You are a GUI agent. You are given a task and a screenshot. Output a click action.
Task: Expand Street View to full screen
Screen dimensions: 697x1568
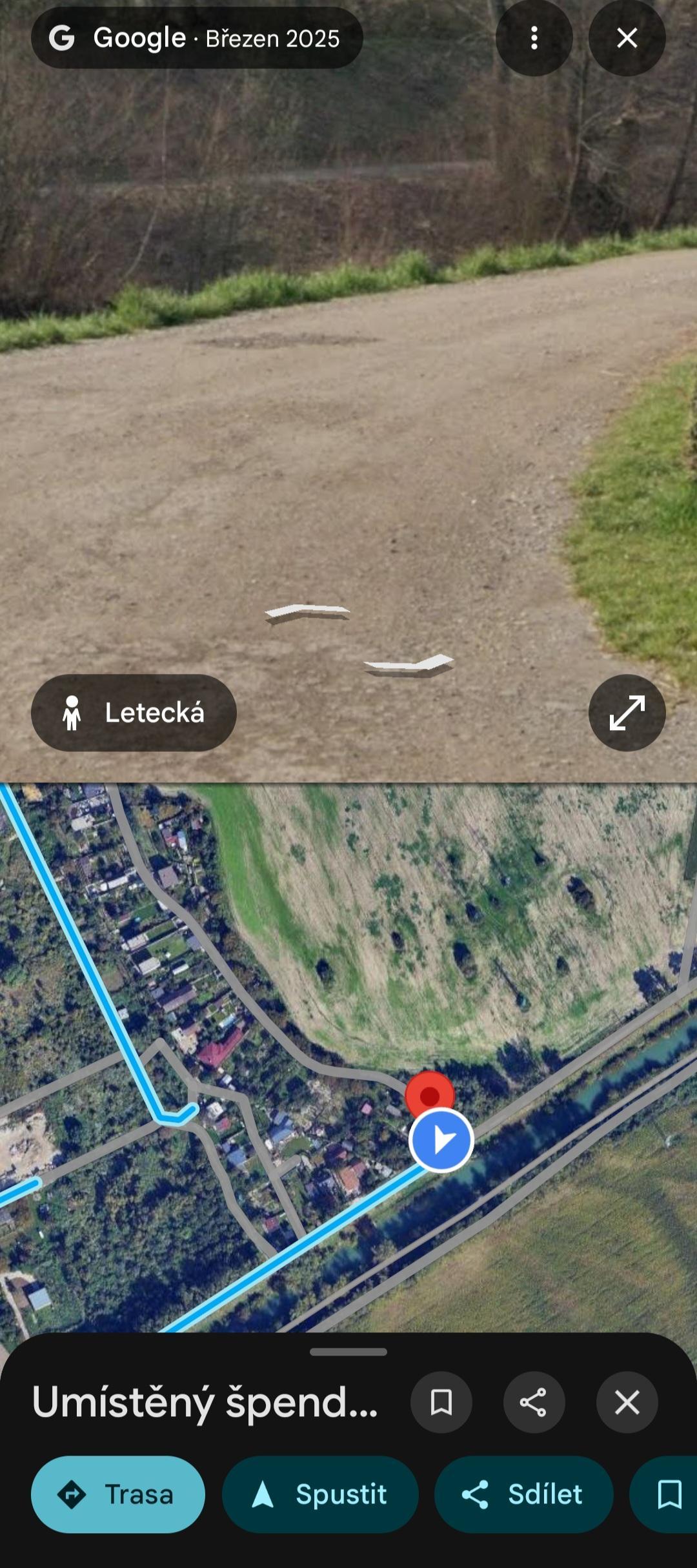627,713
